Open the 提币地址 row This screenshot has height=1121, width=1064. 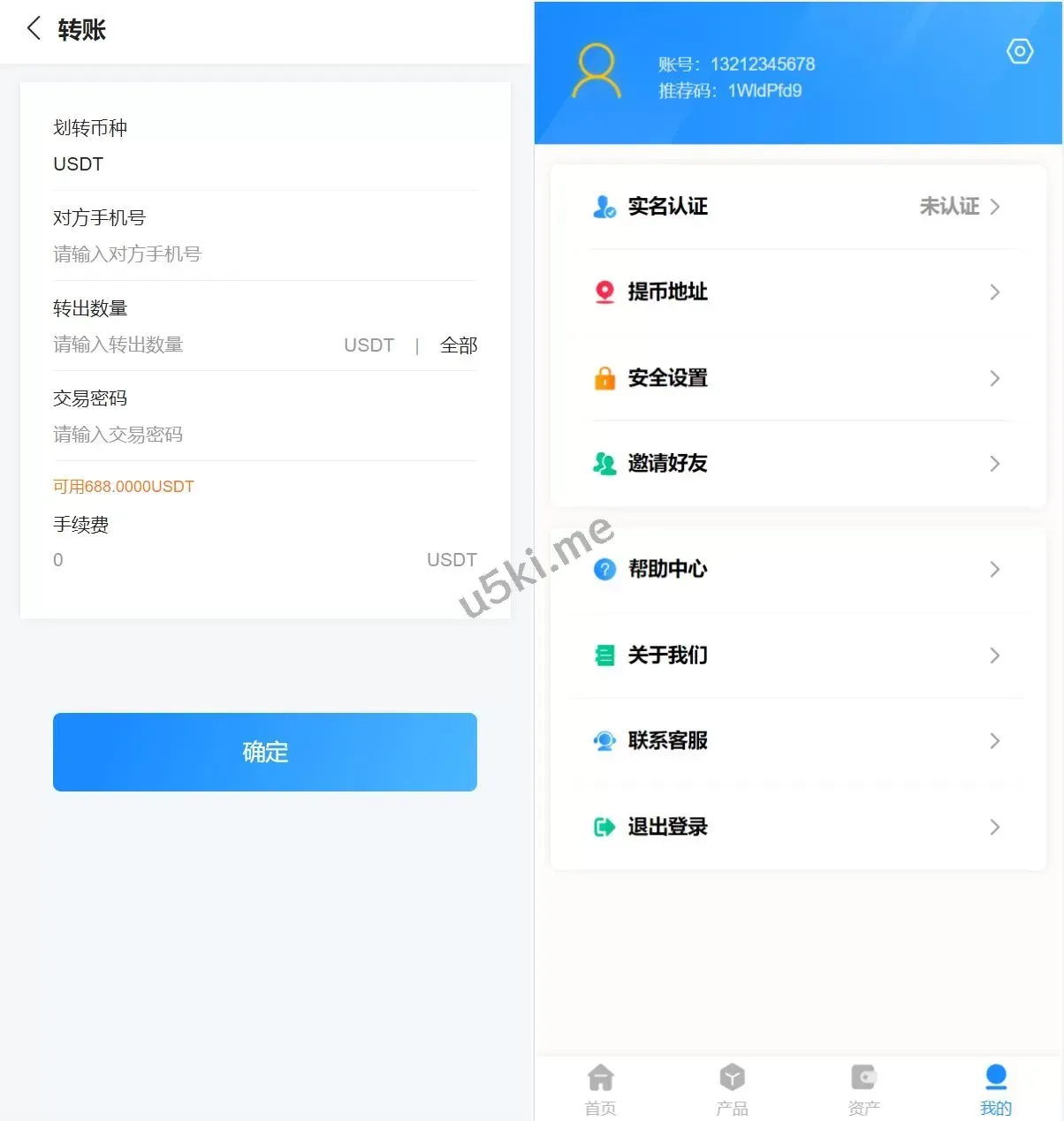coord(797,292)
